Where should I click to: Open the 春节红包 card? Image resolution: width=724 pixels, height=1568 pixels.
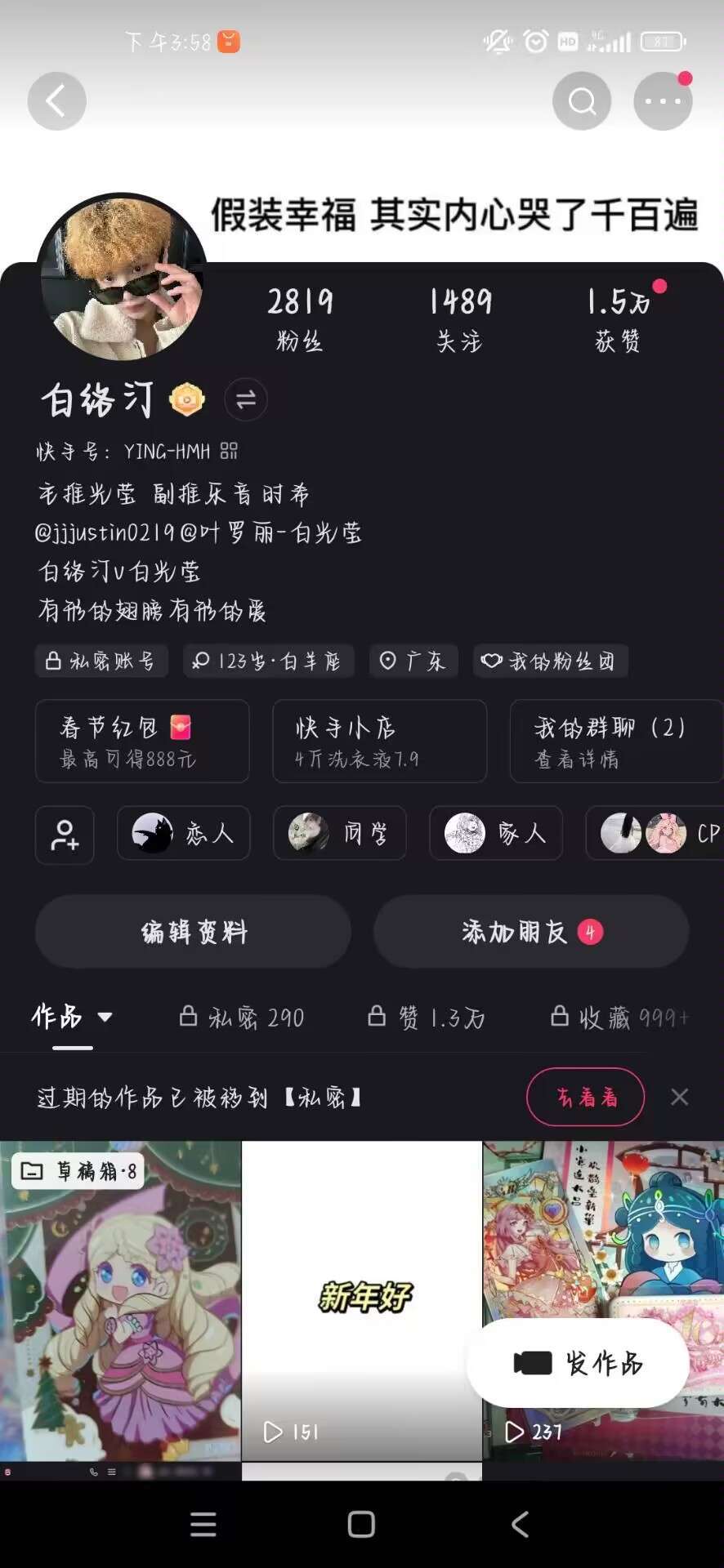pos(142,742)
